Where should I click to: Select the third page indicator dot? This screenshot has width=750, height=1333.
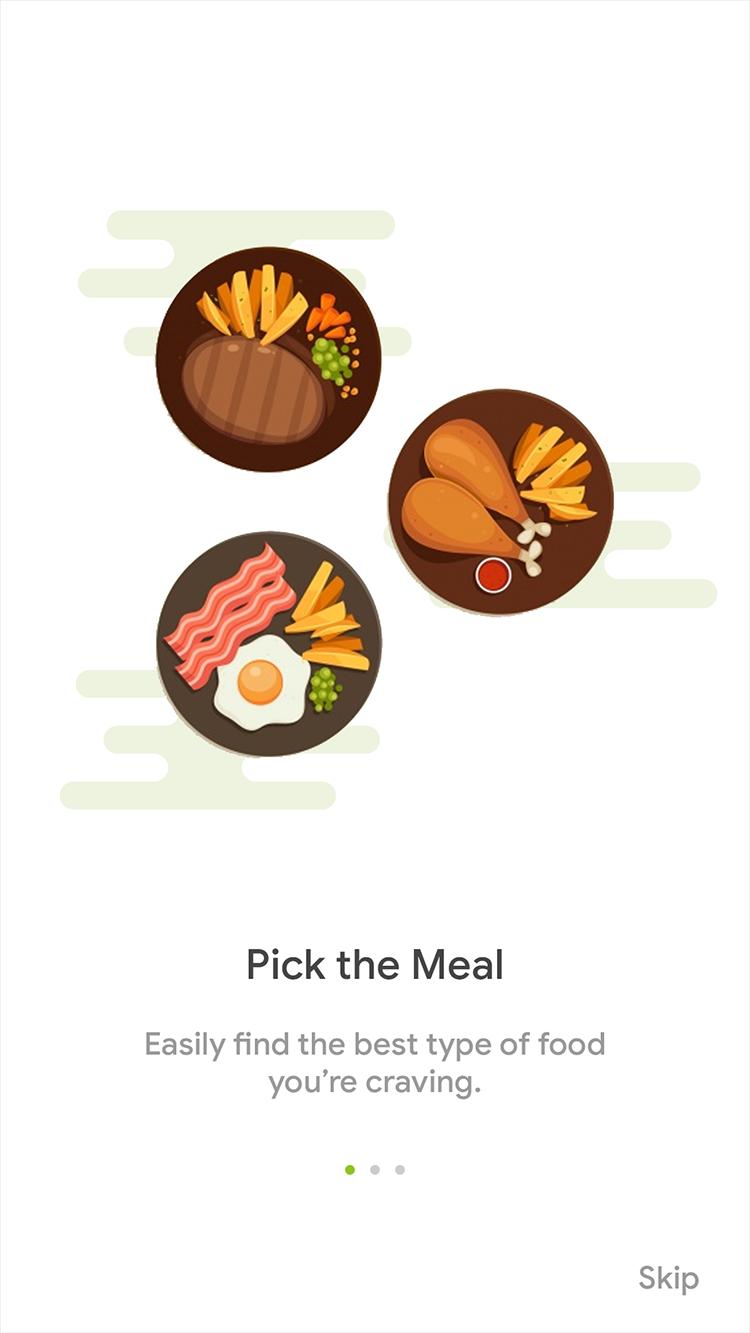tap(399, 1169)
